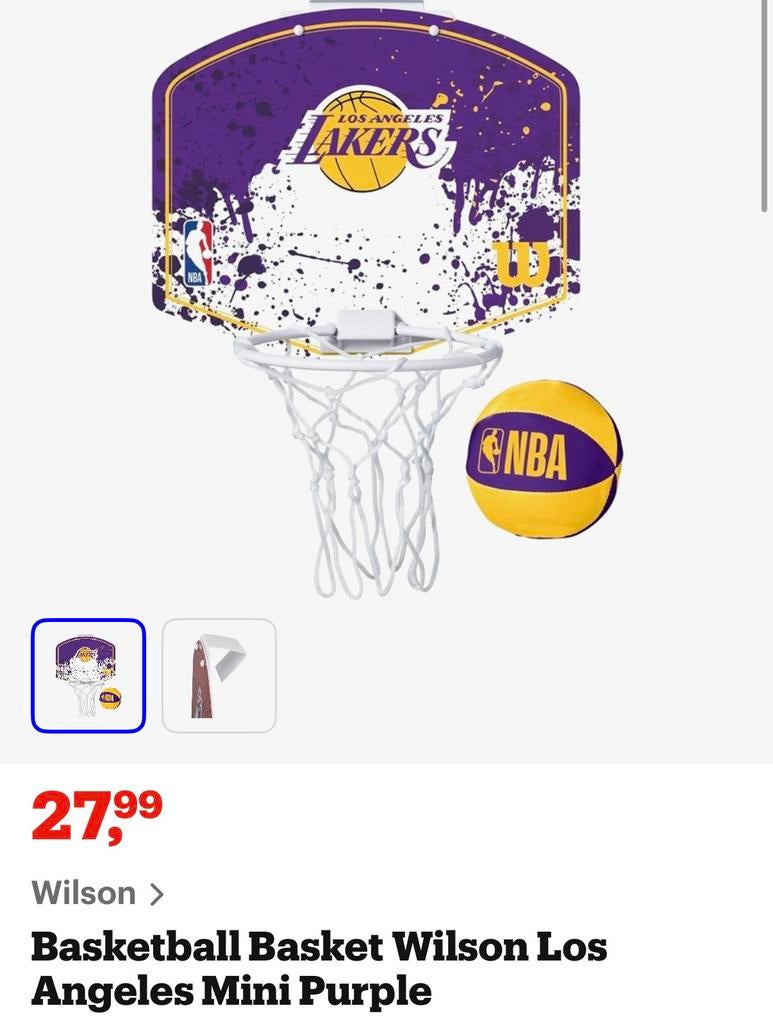The image size is (773, 1024).
Task: Tap the price 27,99
Action: point(97,806)
